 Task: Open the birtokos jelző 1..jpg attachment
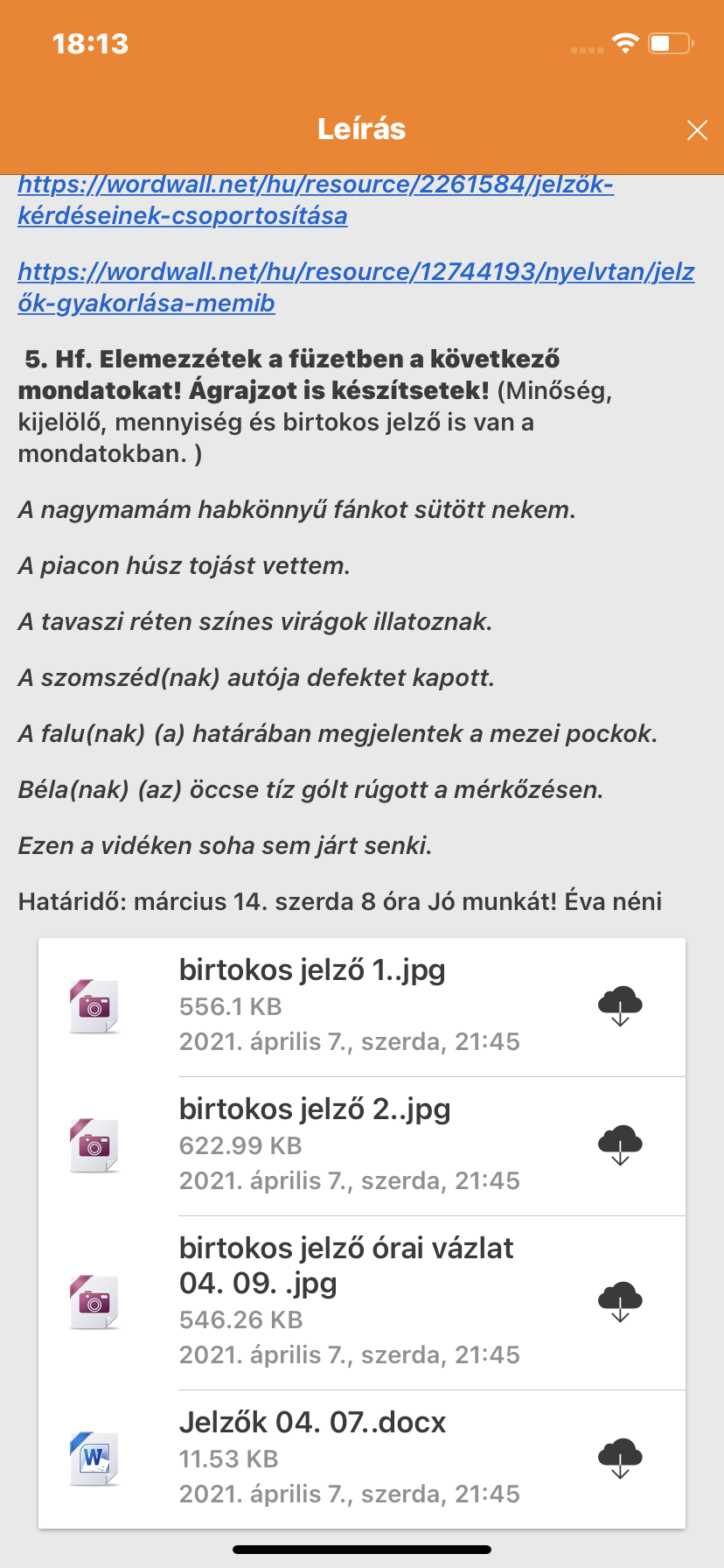(312, 969)
